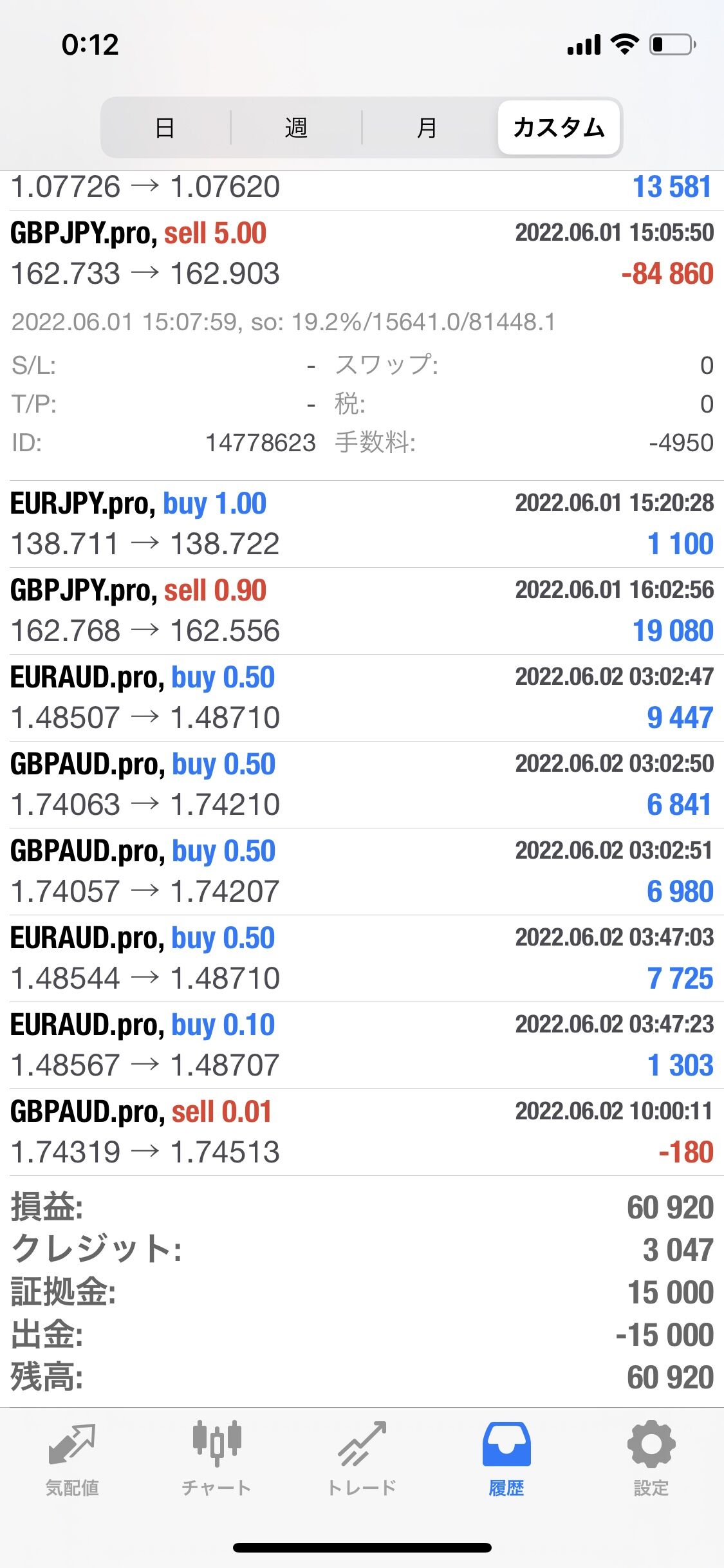Collapse the GBPJPY.pro sell 5.00 trade details
This screenshot has height=1568, width=724.
[362, 254]
